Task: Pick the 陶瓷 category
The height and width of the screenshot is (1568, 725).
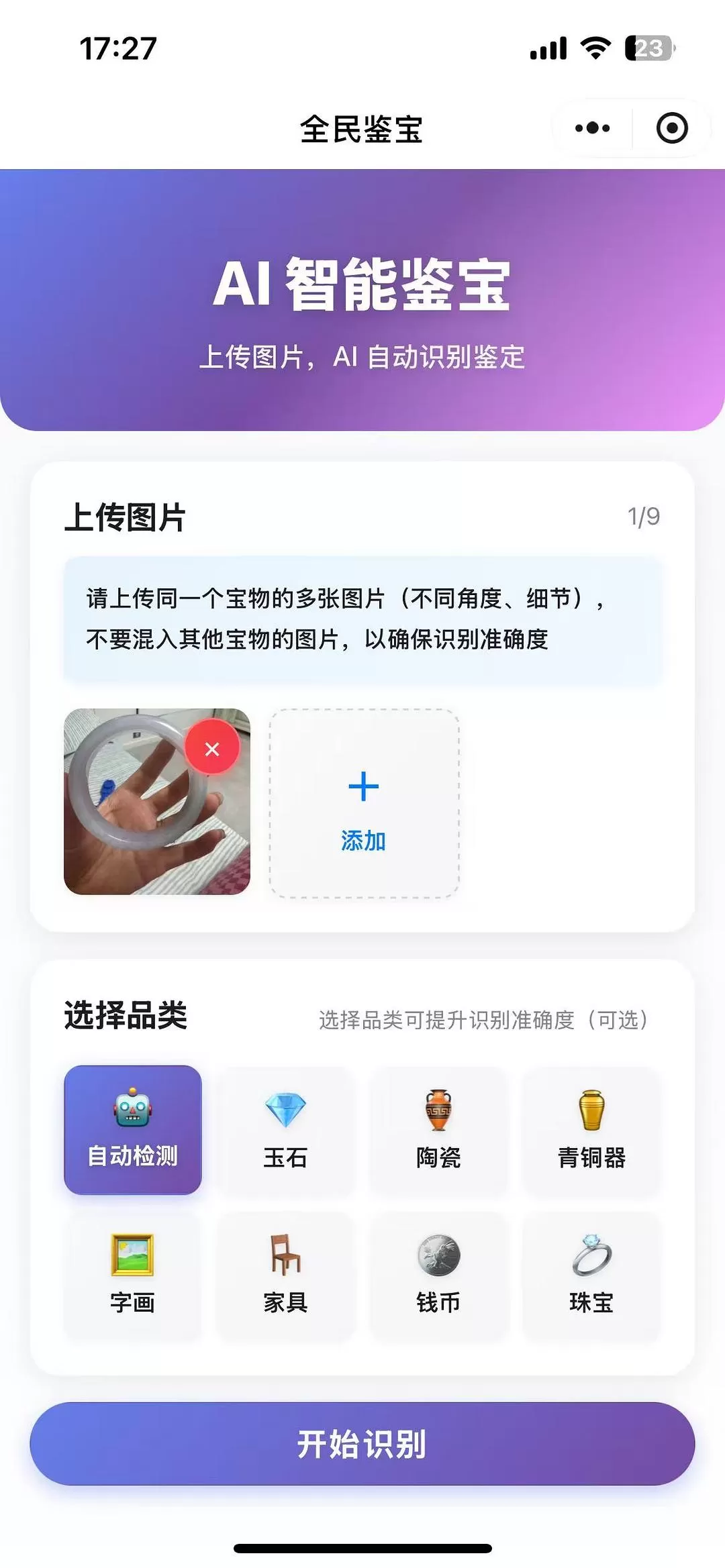Action: pyautogui.click(x=438, y=1130)
